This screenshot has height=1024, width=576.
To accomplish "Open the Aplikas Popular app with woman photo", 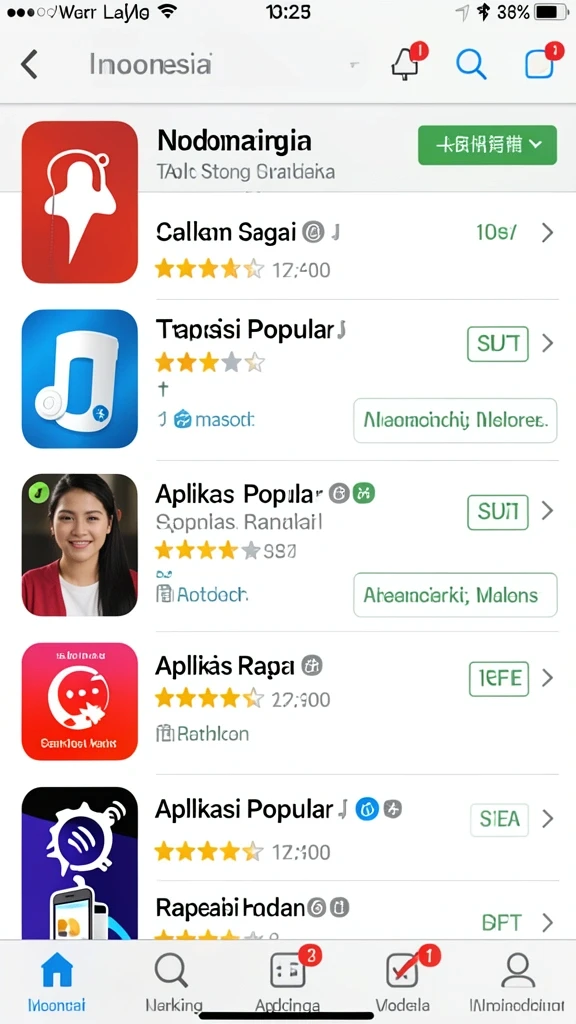I will 80,545.
